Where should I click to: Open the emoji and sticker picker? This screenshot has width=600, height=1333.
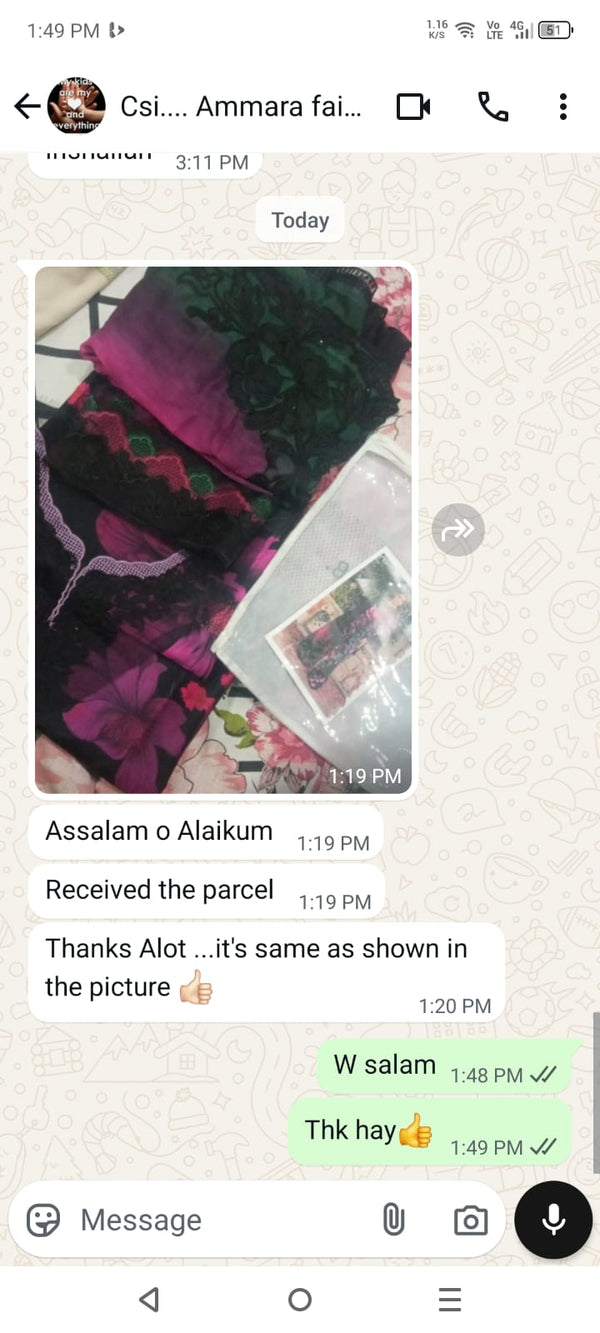click(x=43, y=1220)
